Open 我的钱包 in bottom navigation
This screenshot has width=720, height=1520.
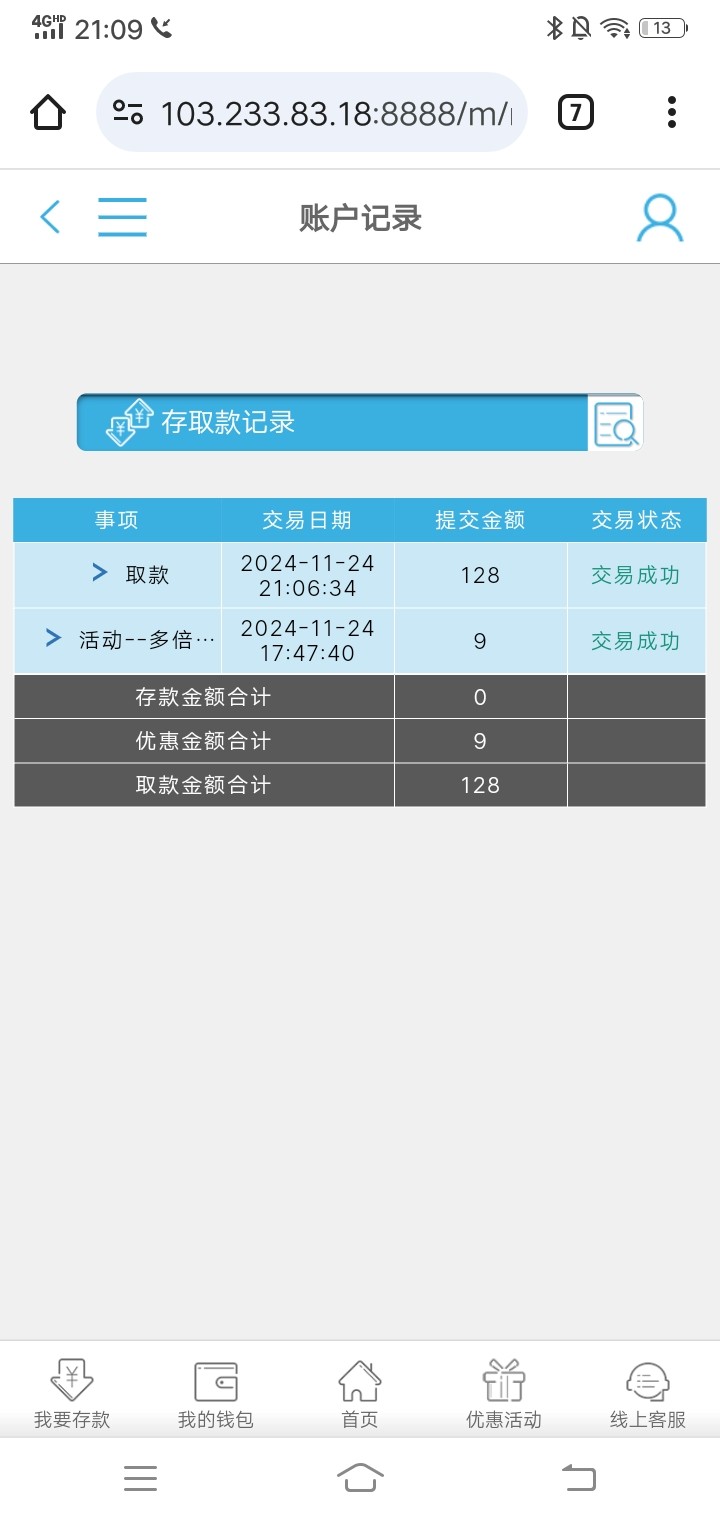216,1393
